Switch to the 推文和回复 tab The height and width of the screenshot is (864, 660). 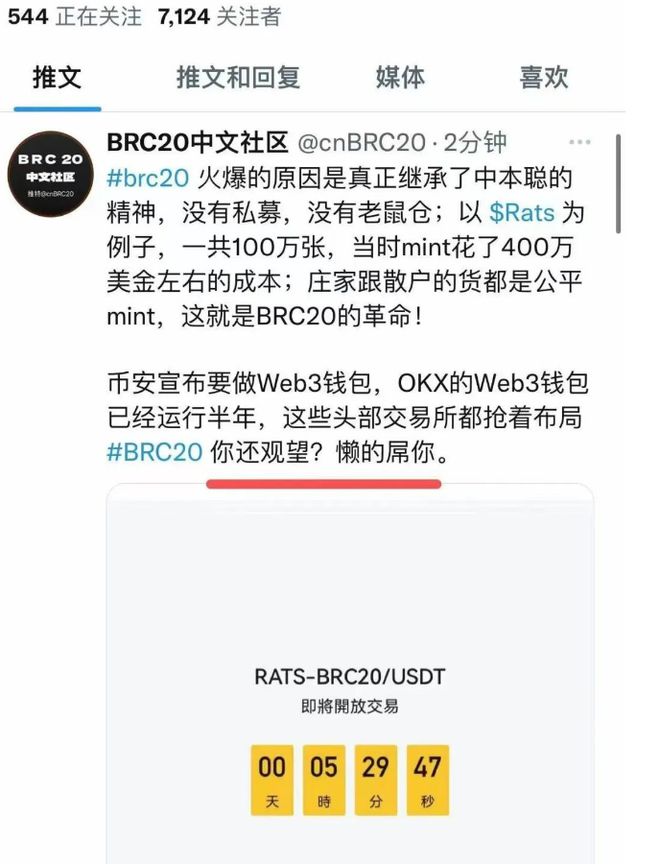(x=238, y=77)
